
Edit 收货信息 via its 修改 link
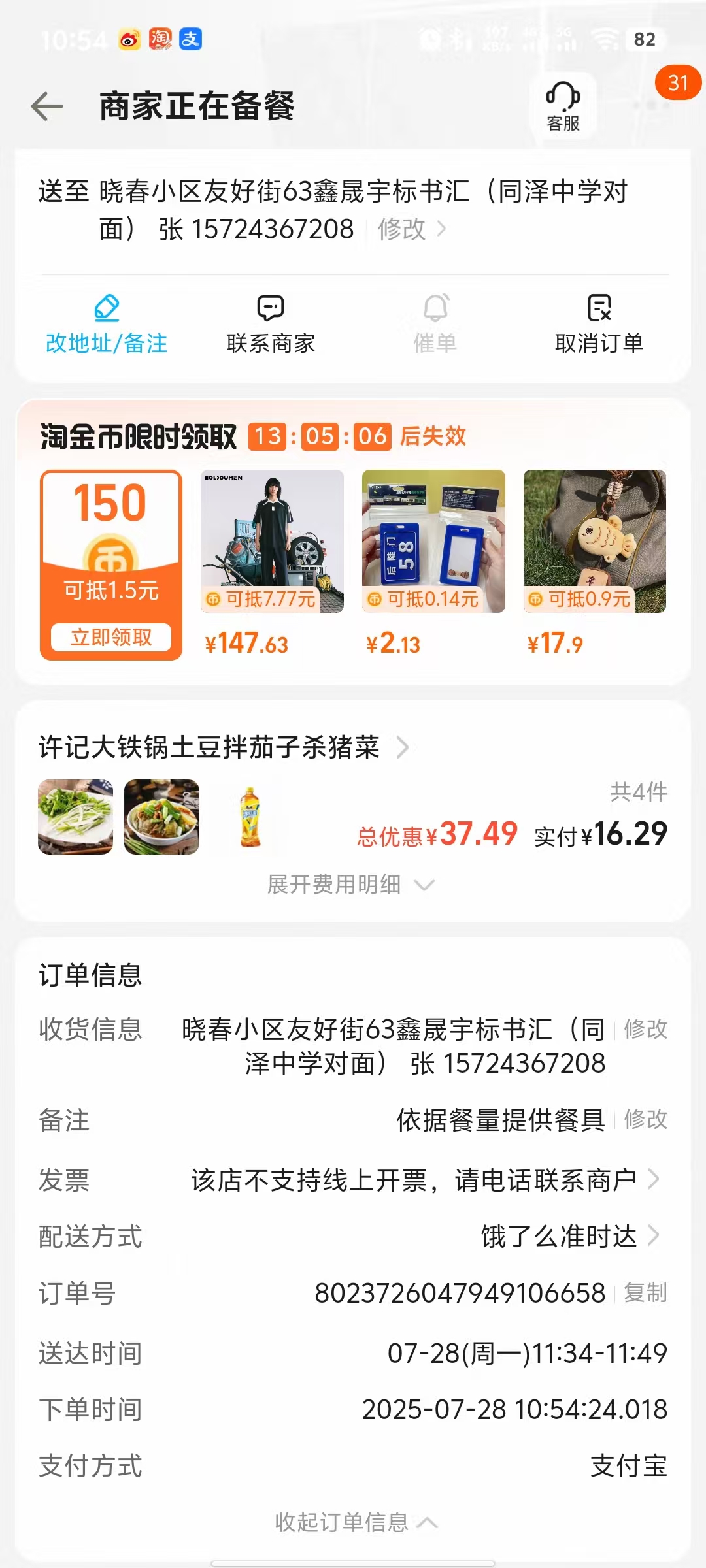click(645, 1029)
